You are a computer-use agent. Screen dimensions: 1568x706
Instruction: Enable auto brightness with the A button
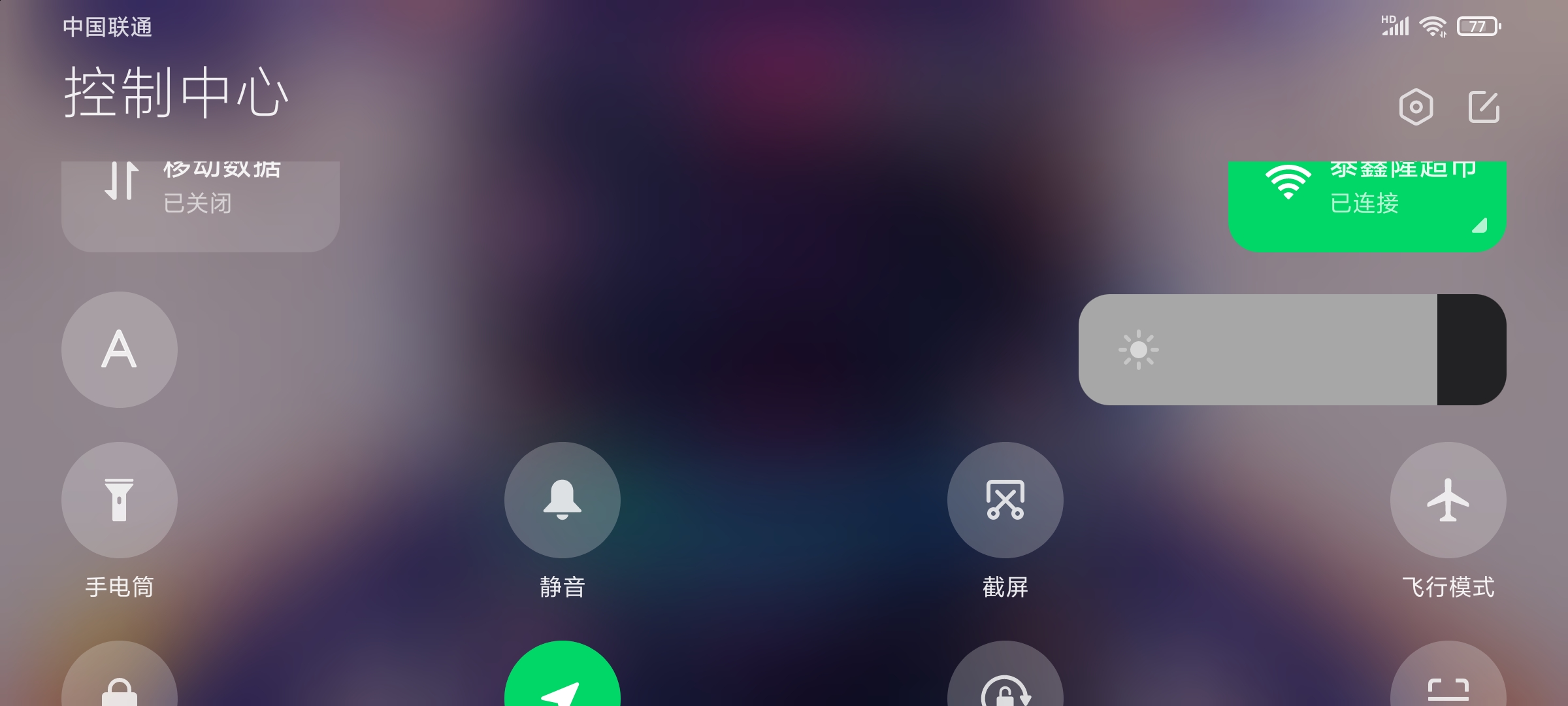coord(120,350)
